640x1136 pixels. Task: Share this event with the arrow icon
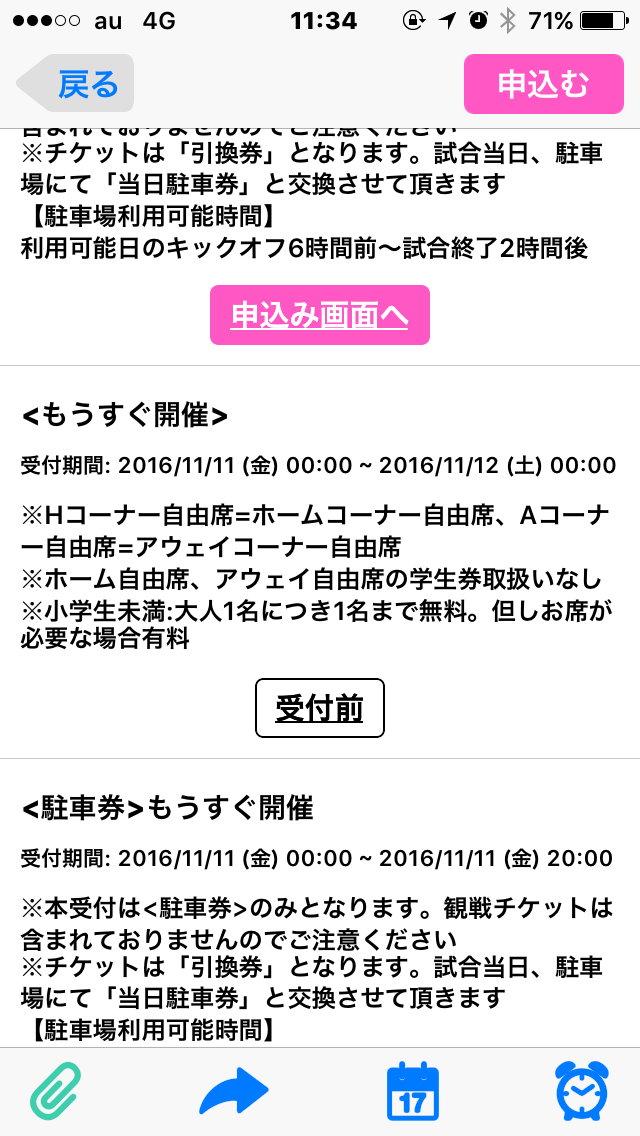234,1092
